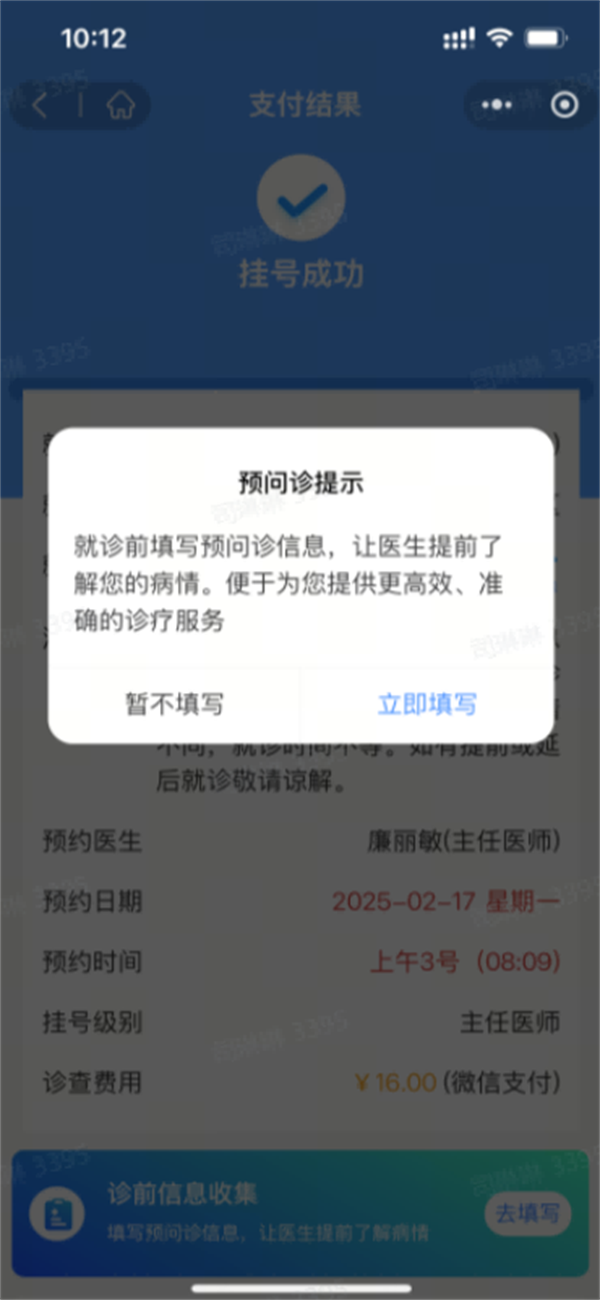Close the mini-program with the circle icon

[x=564, y=106]
